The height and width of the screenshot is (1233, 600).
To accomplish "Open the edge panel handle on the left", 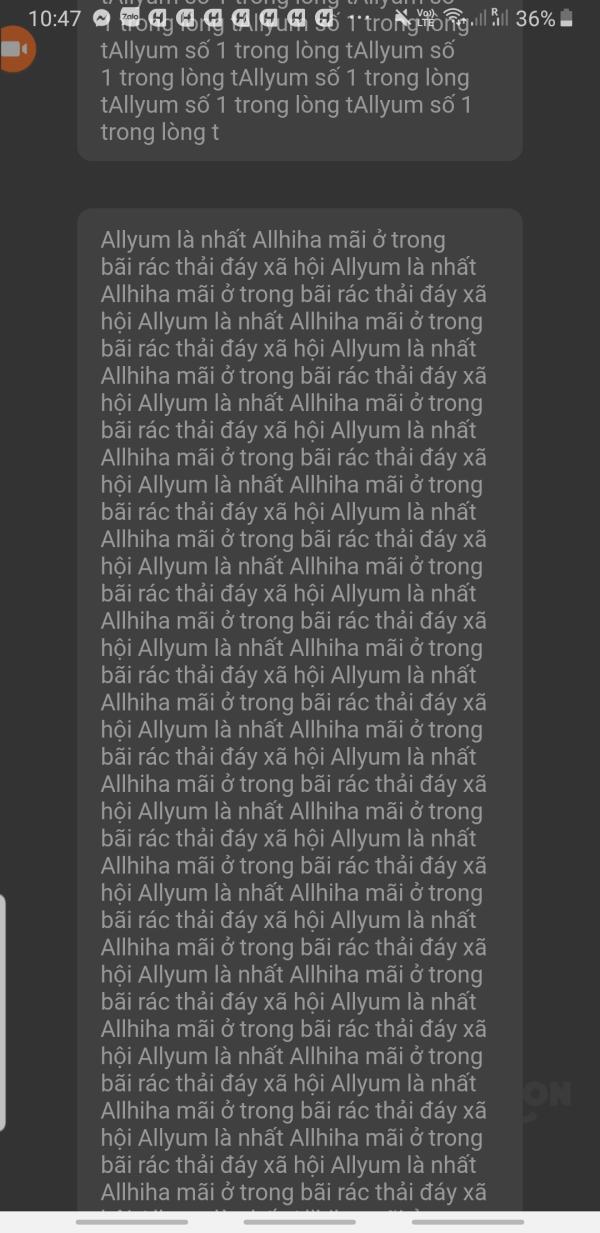I will point(3,1013).
